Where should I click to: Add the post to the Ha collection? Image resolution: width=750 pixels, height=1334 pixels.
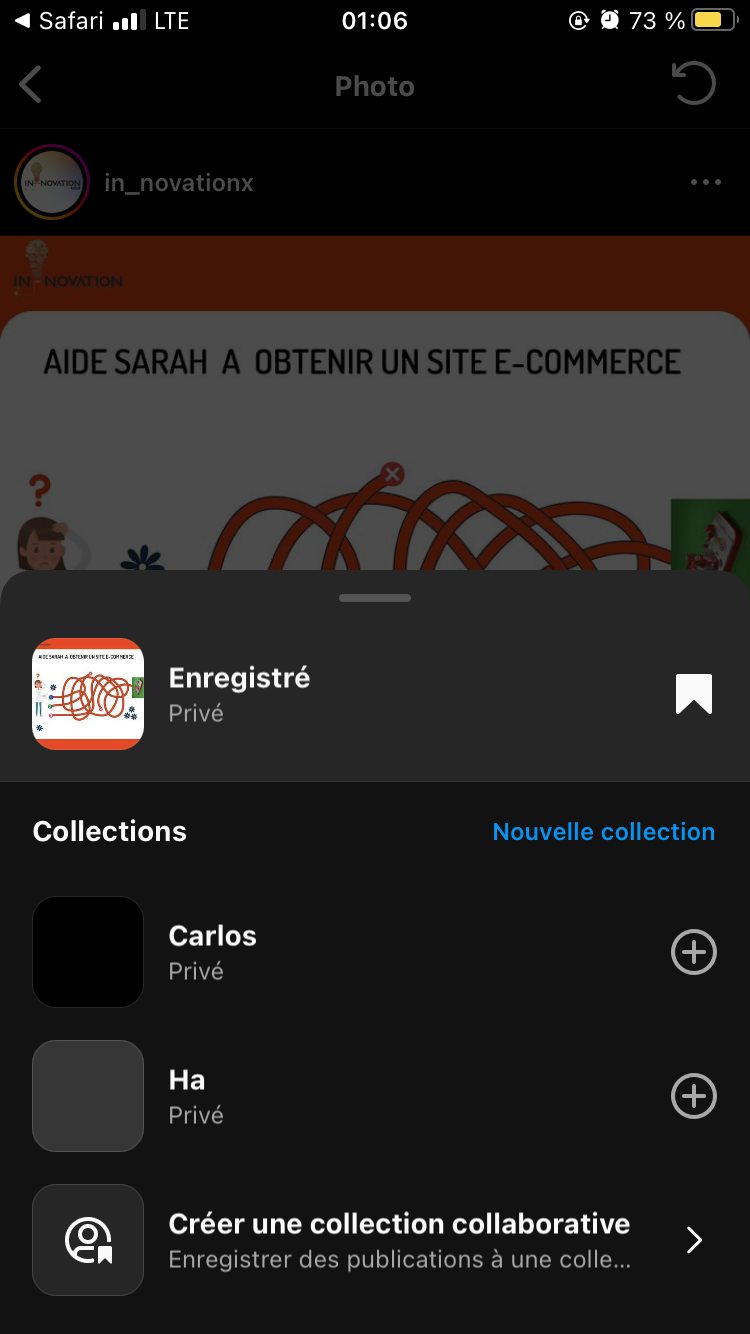tap(693, 1096)
